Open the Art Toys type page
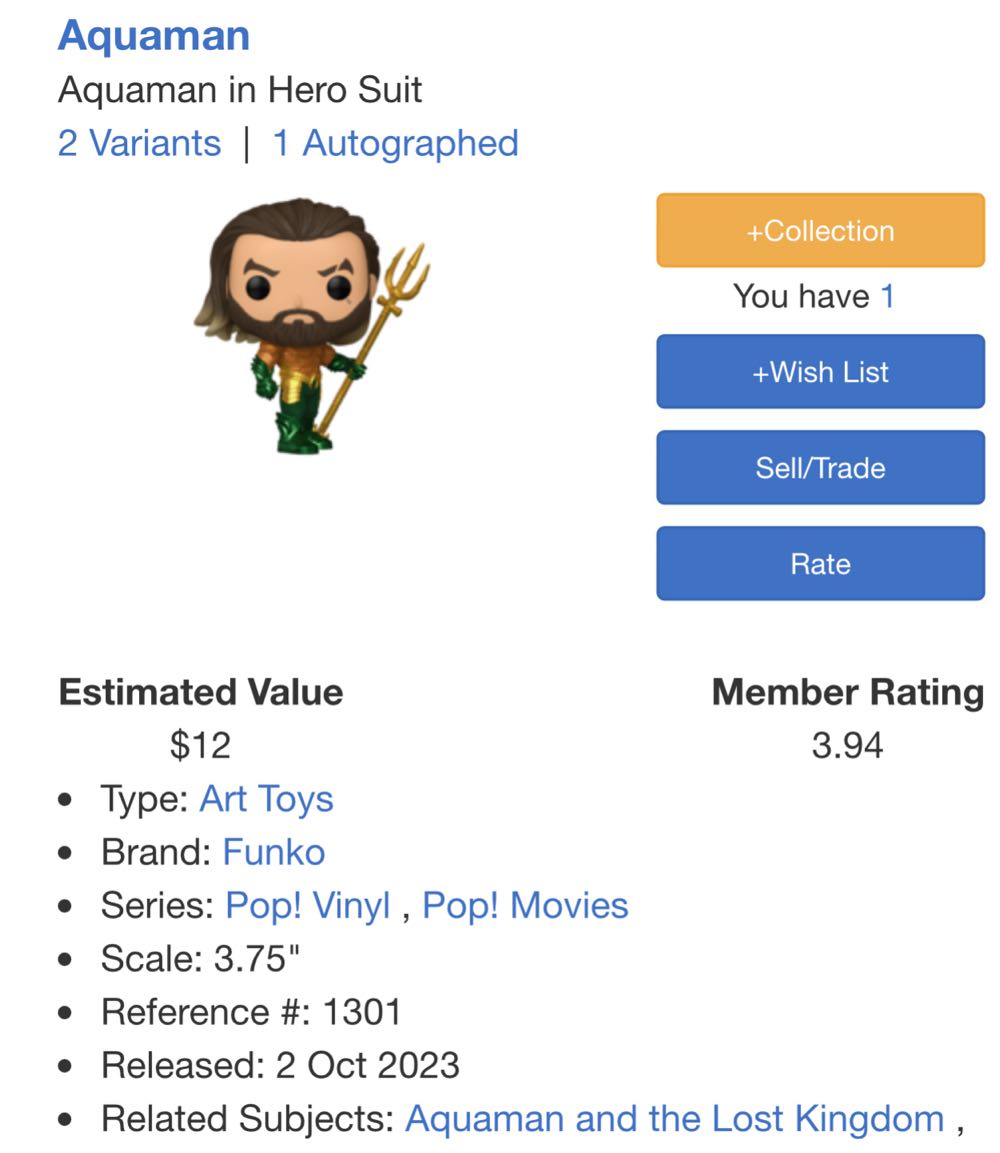The width and height of the screenshot is (1000, 1153). pyautogui.click(x=266, y=799)
